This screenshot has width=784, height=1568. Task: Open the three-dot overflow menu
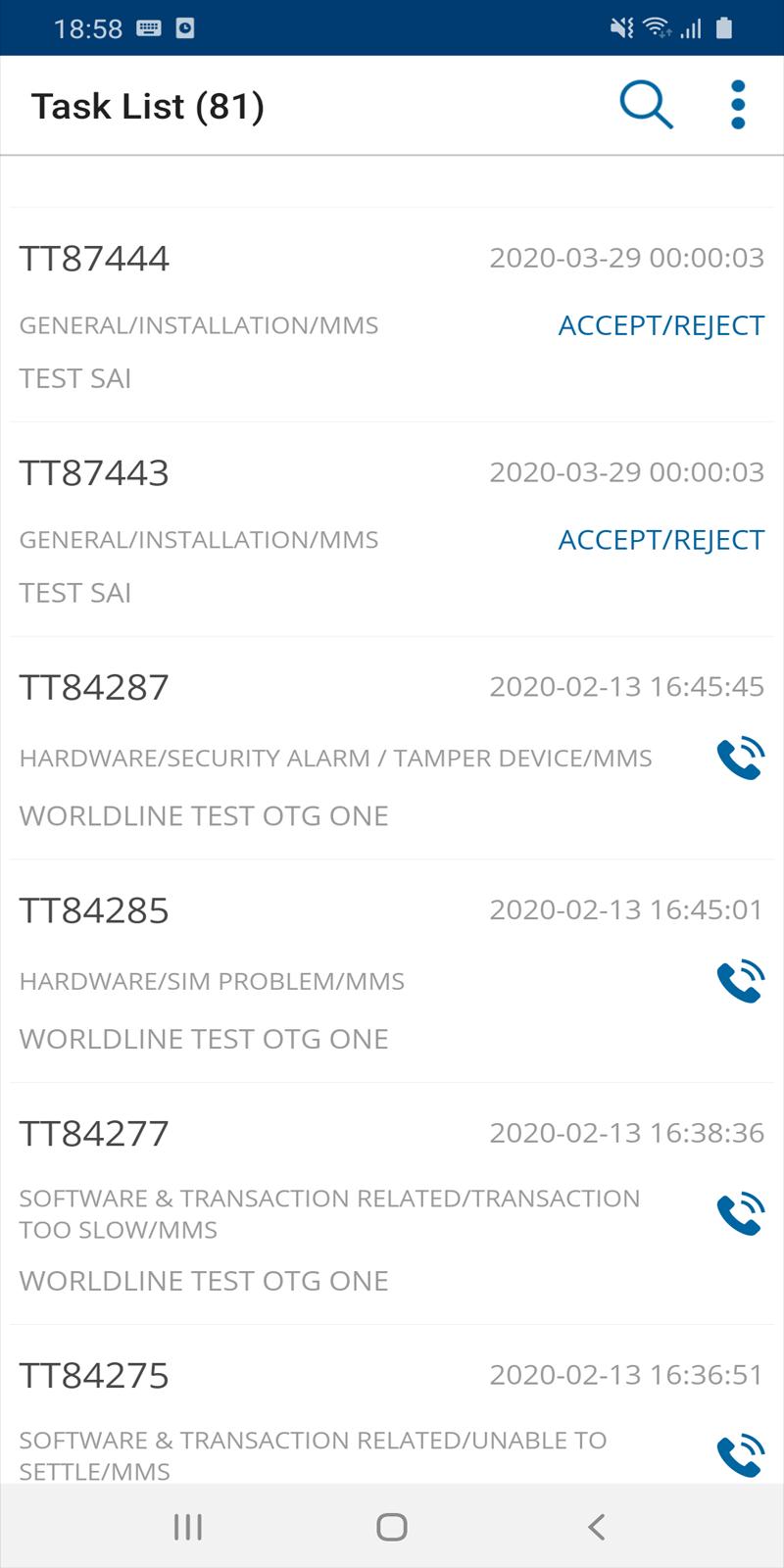(x=738, y=105)
